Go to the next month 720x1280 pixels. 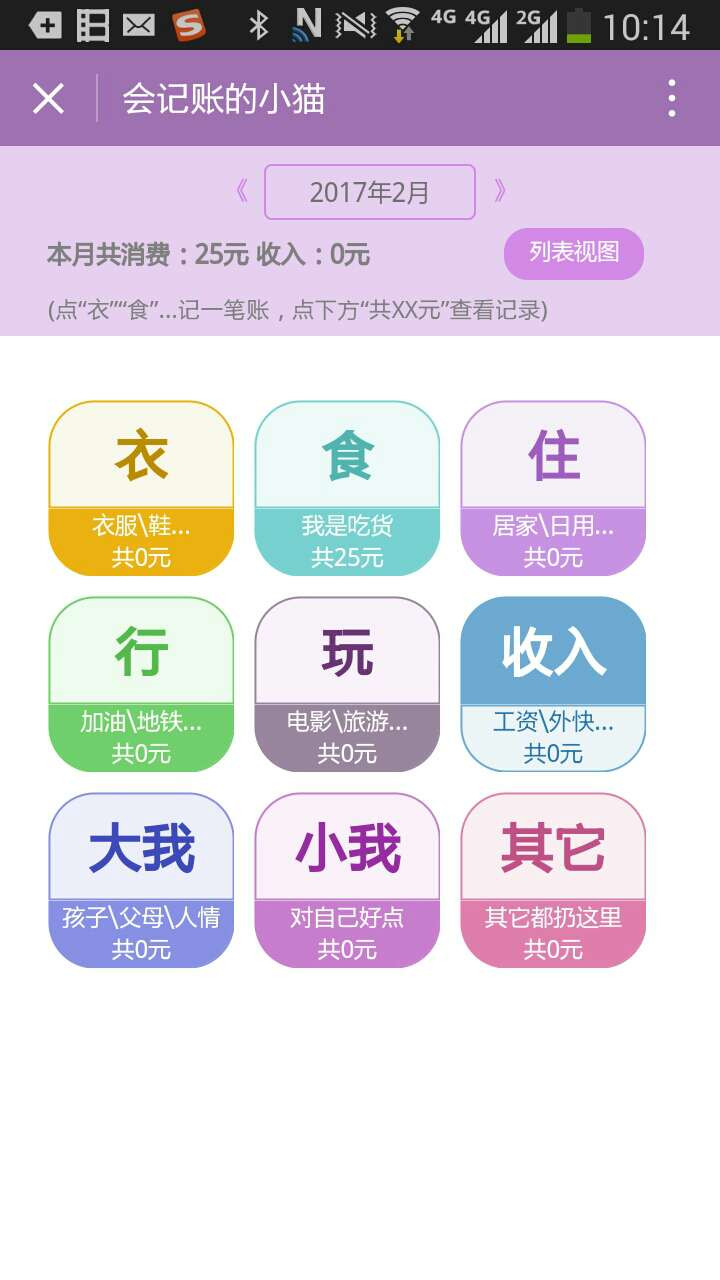[500, 191]
